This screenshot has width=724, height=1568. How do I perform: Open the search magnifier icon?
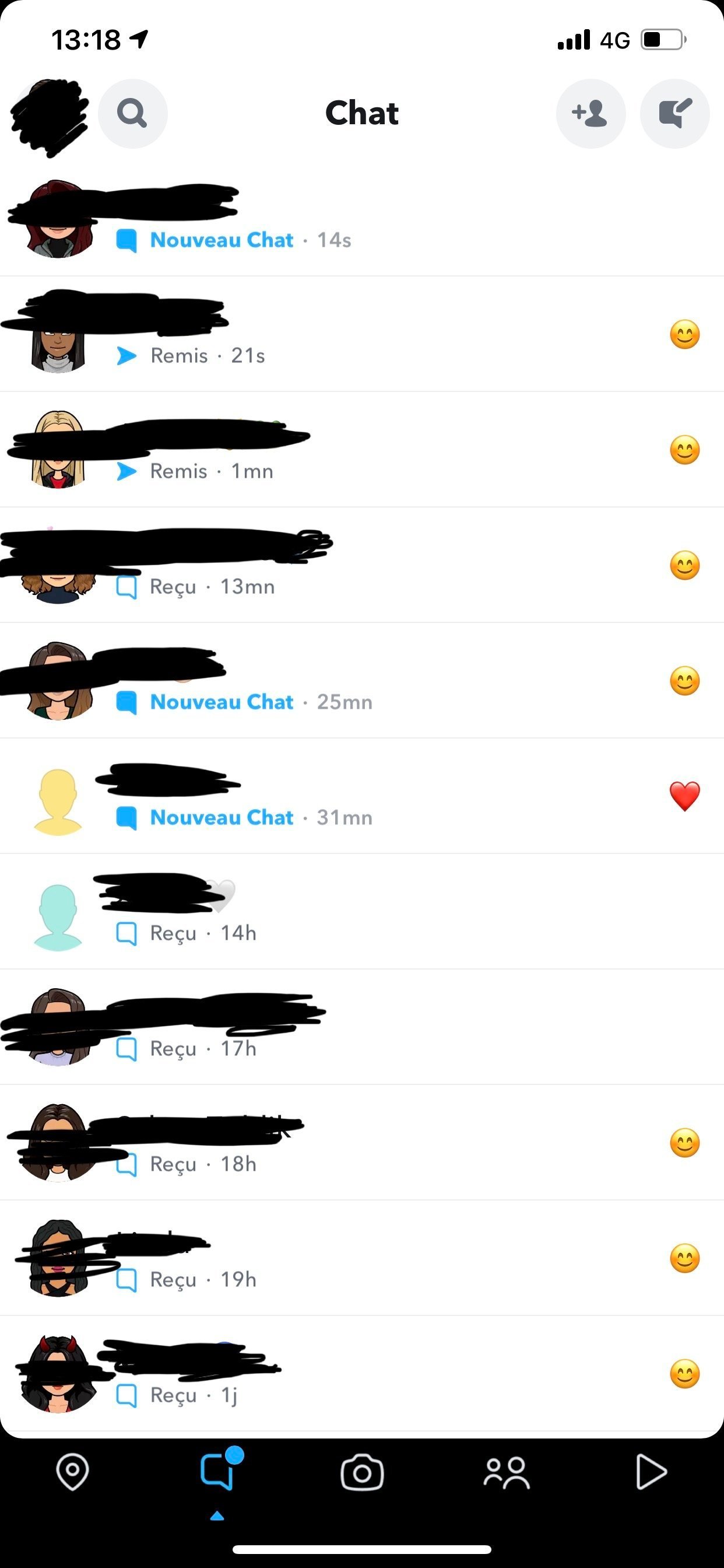coord(133,113)
